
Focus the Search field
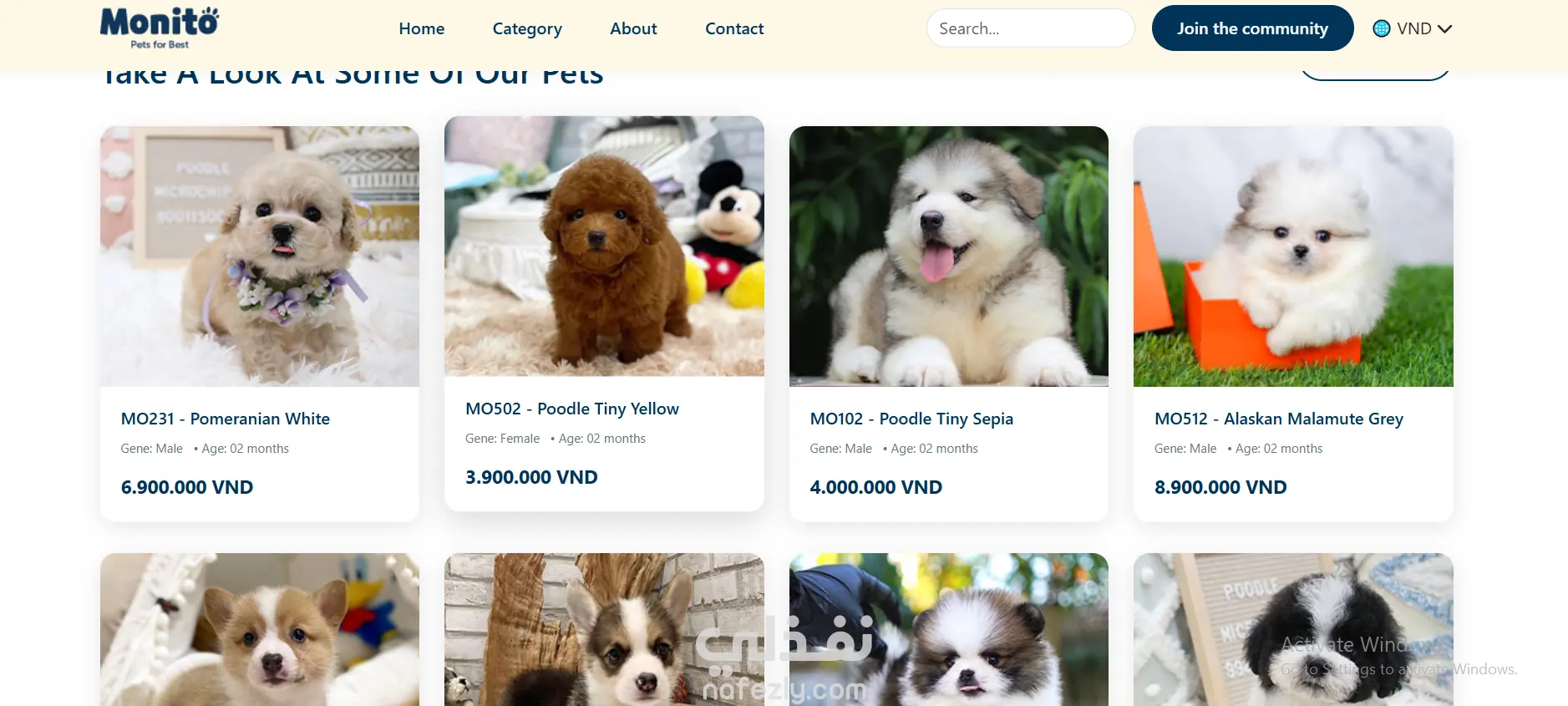1029,28
